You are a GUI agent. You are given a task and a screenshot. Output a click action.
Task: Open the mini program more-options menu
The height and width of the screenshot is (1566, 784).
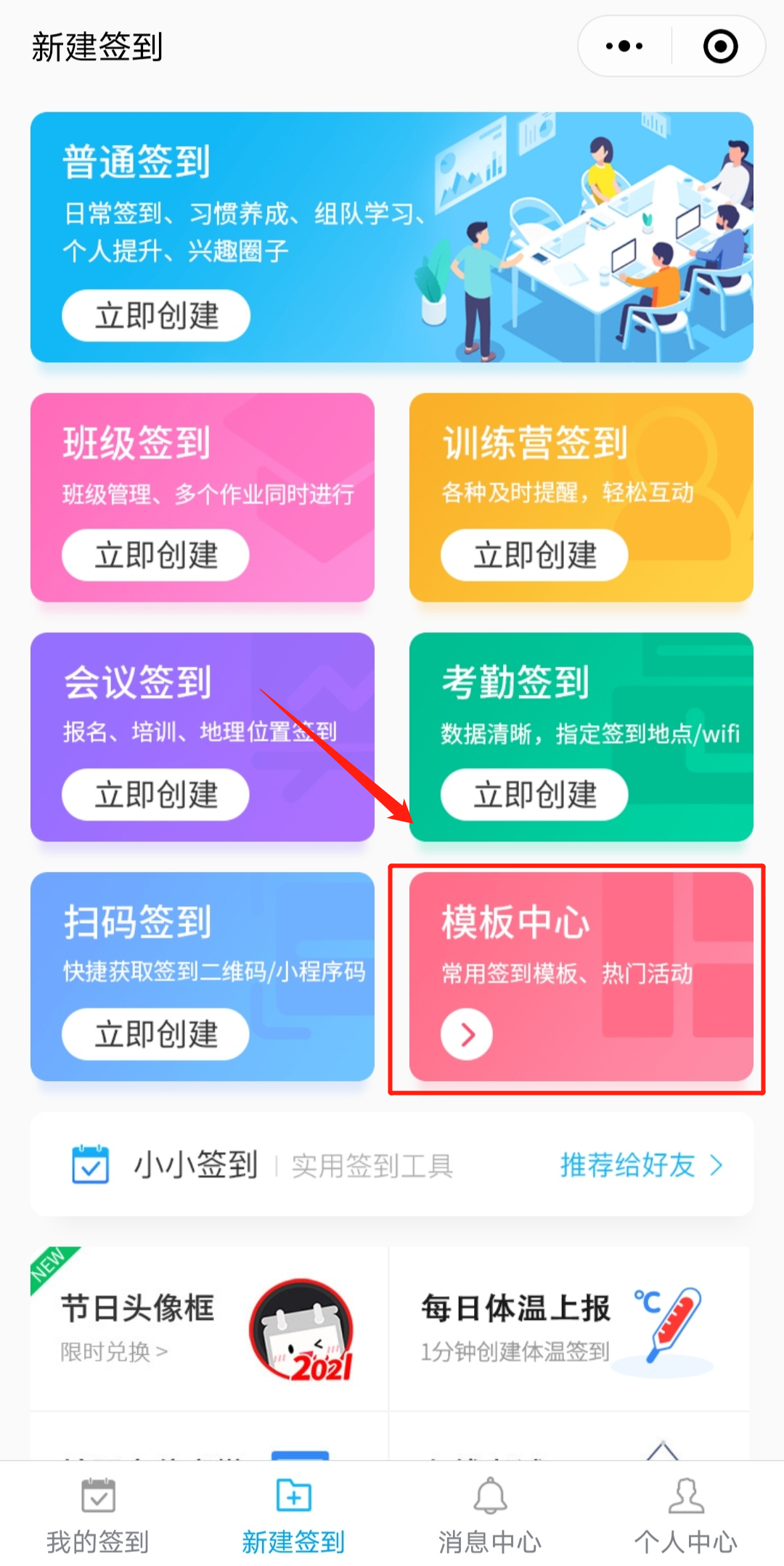tap(624, 46)
